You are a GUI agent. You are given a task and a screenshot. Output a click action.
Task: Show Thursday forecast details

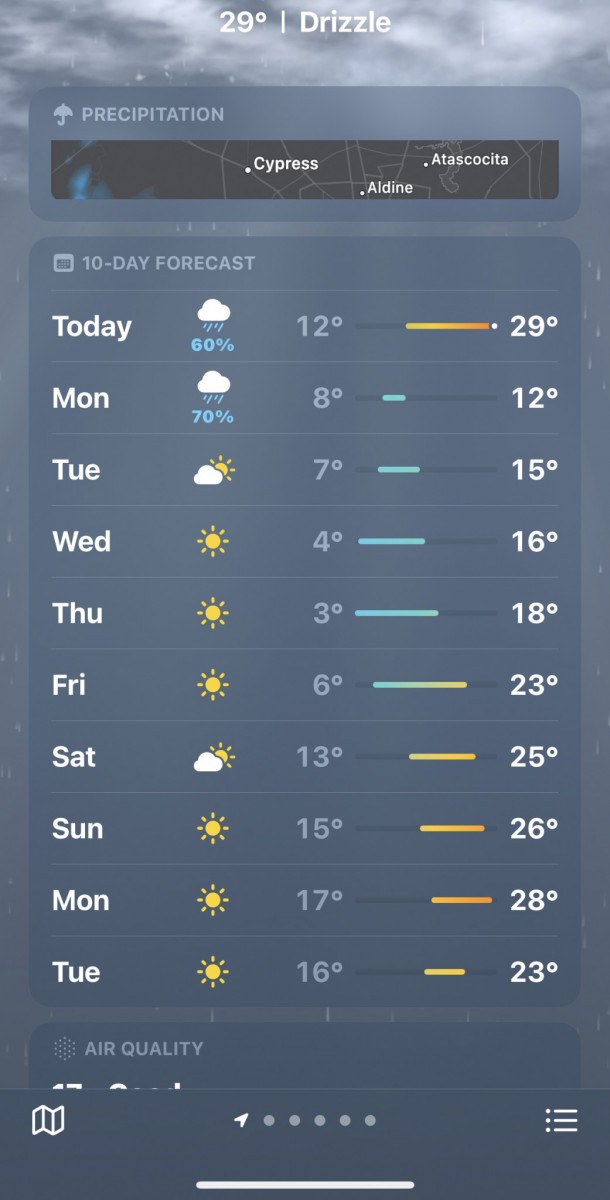coord(305,613)
